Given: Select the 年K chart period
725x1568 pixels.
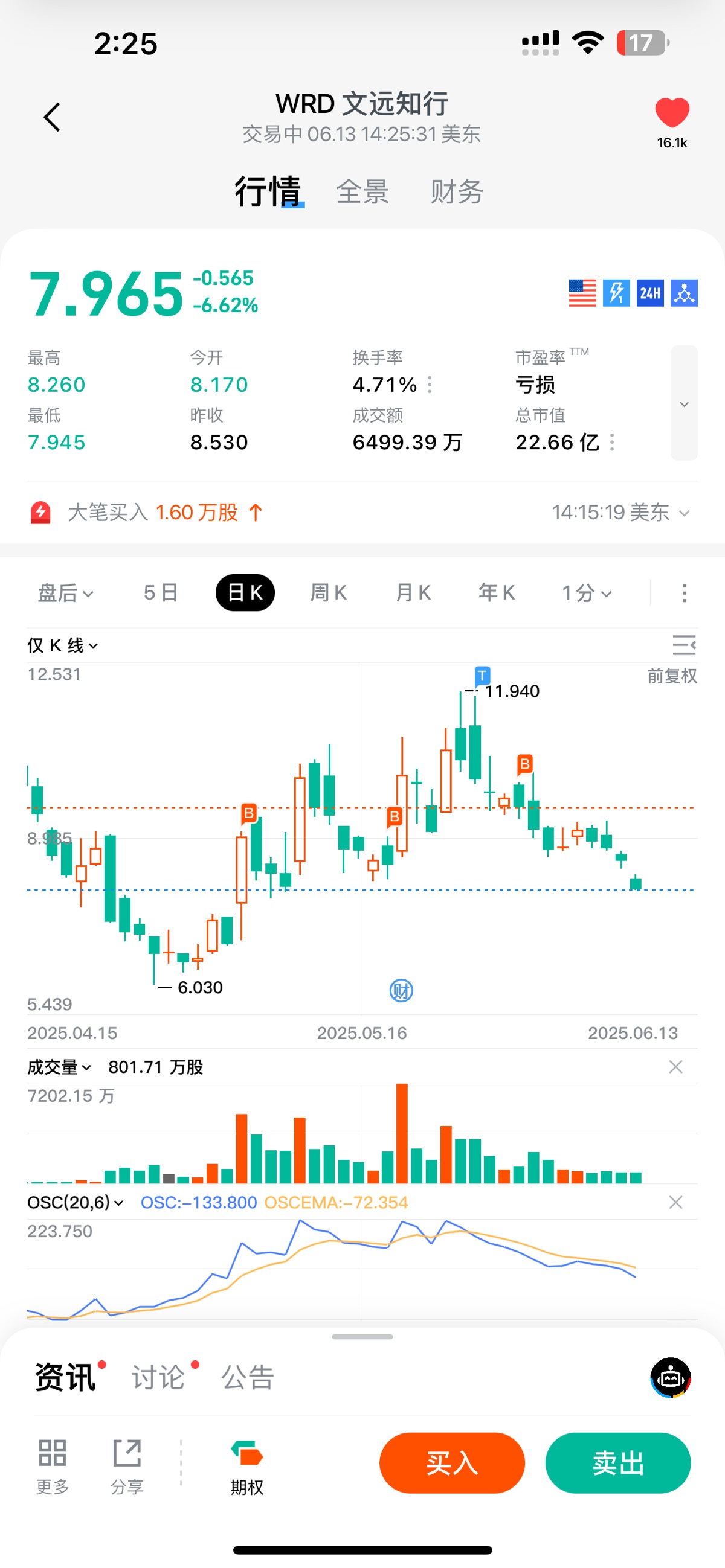Looking at the screenshot, I should 497,593.
